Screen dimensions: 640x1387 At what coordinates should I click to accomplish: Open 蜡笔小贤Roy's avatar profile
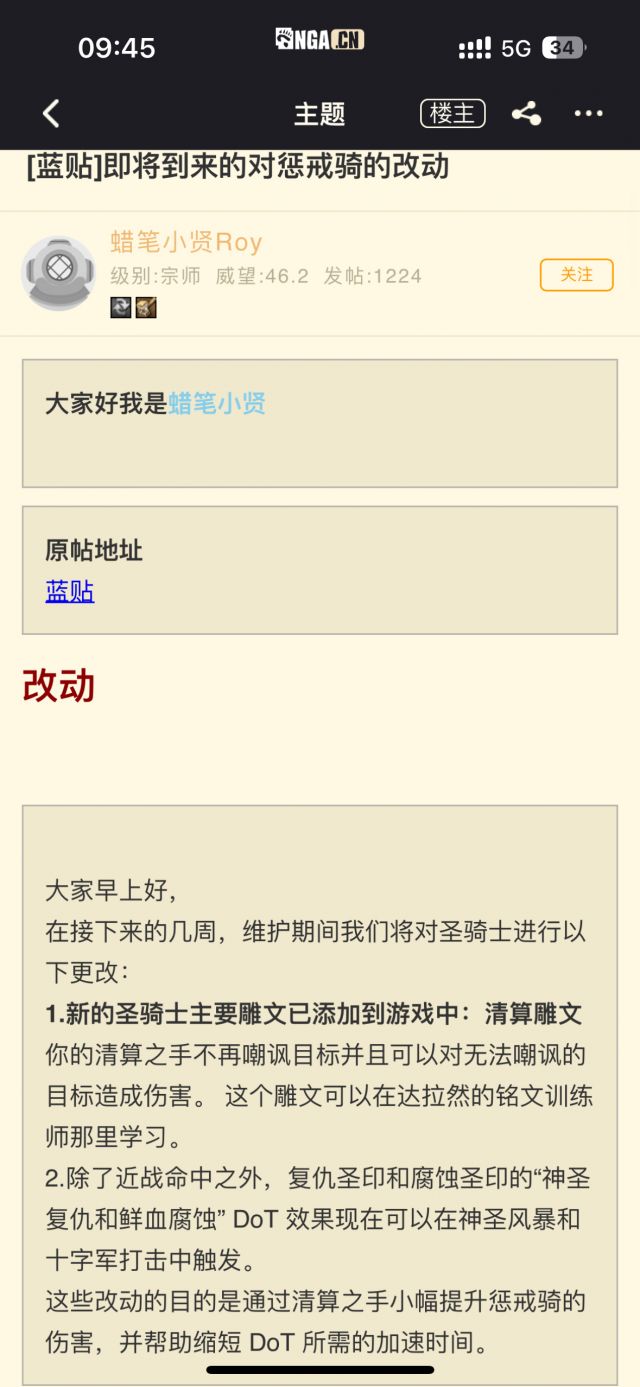(58, 273)
